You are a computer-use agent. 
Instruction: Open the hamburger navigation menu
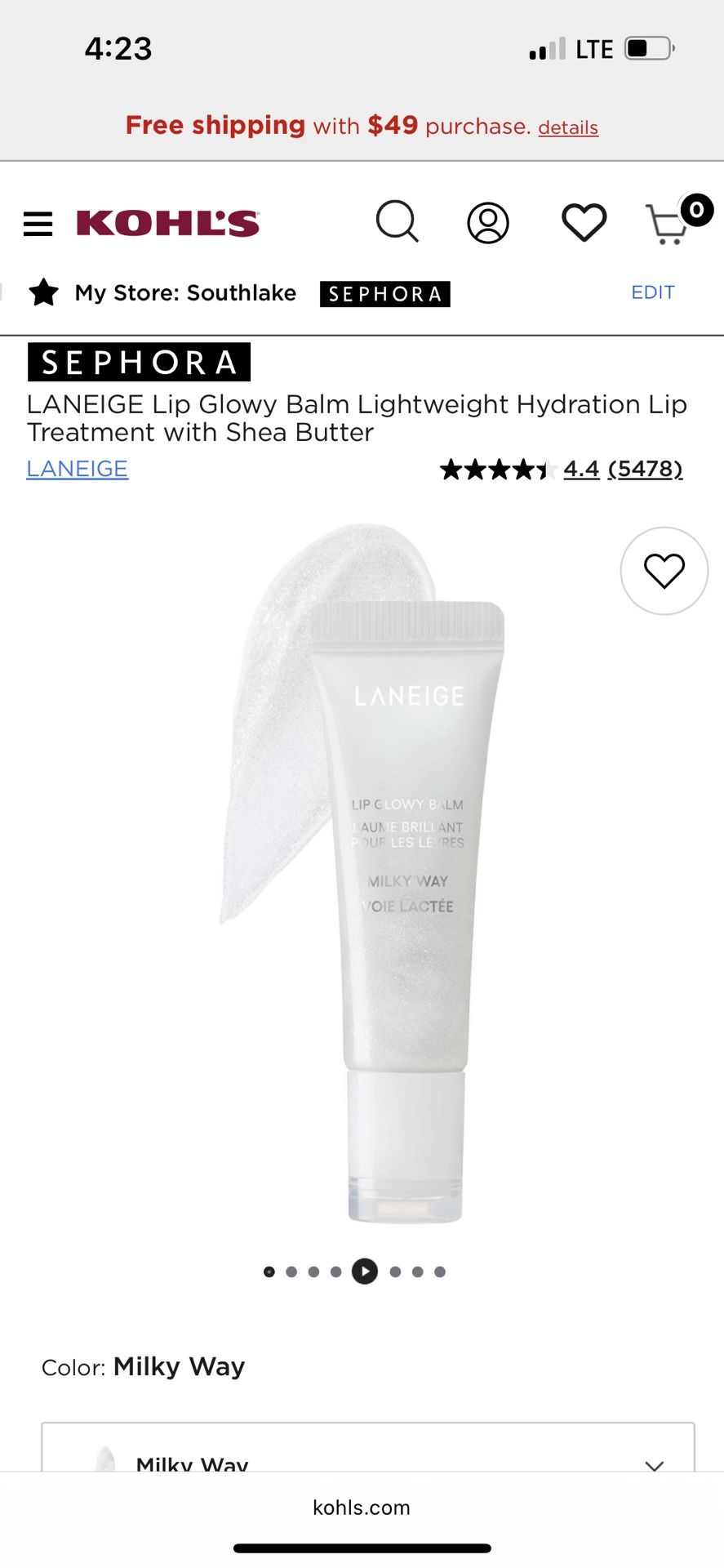pyautogui.click(x=38, y=223)
